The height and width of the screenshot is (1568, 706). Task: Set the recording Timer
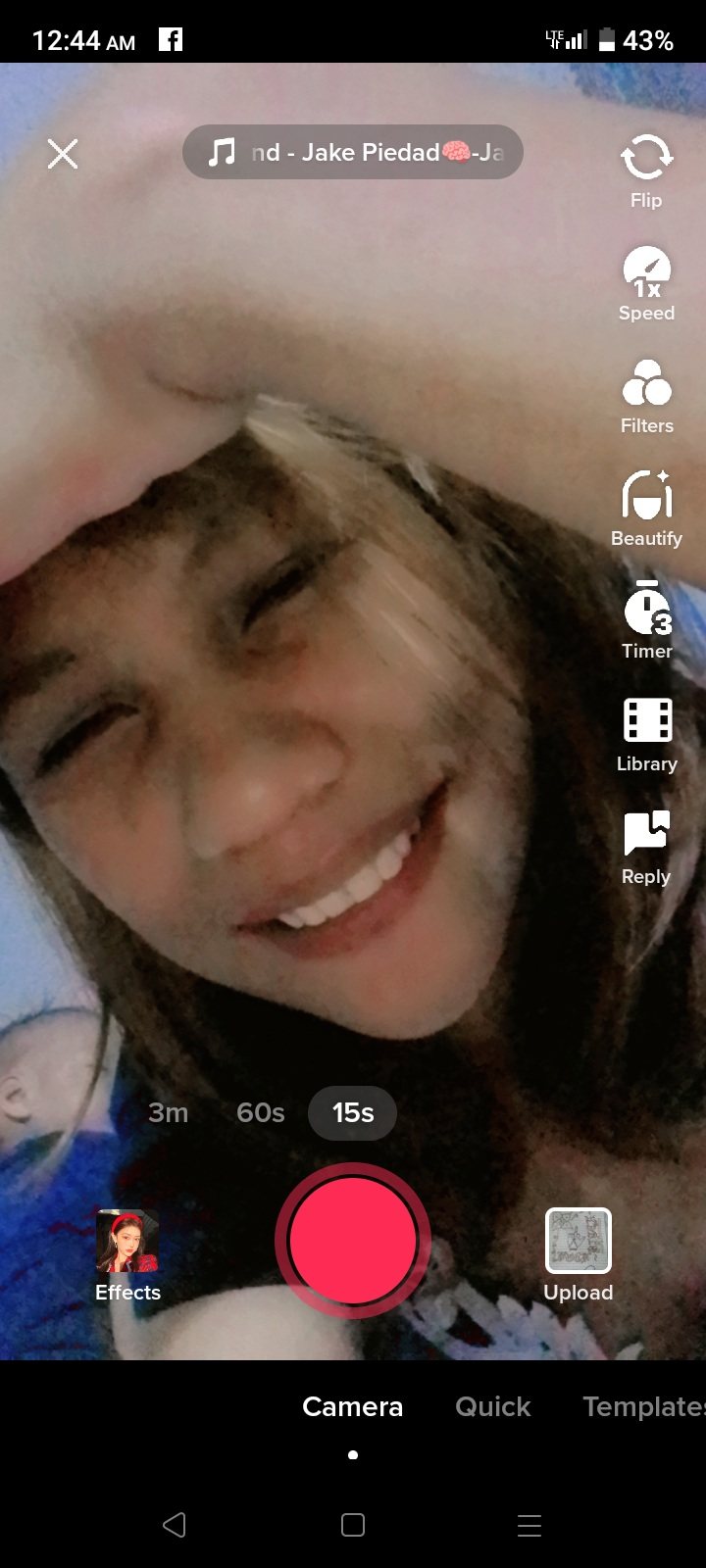tap(646, 621)
